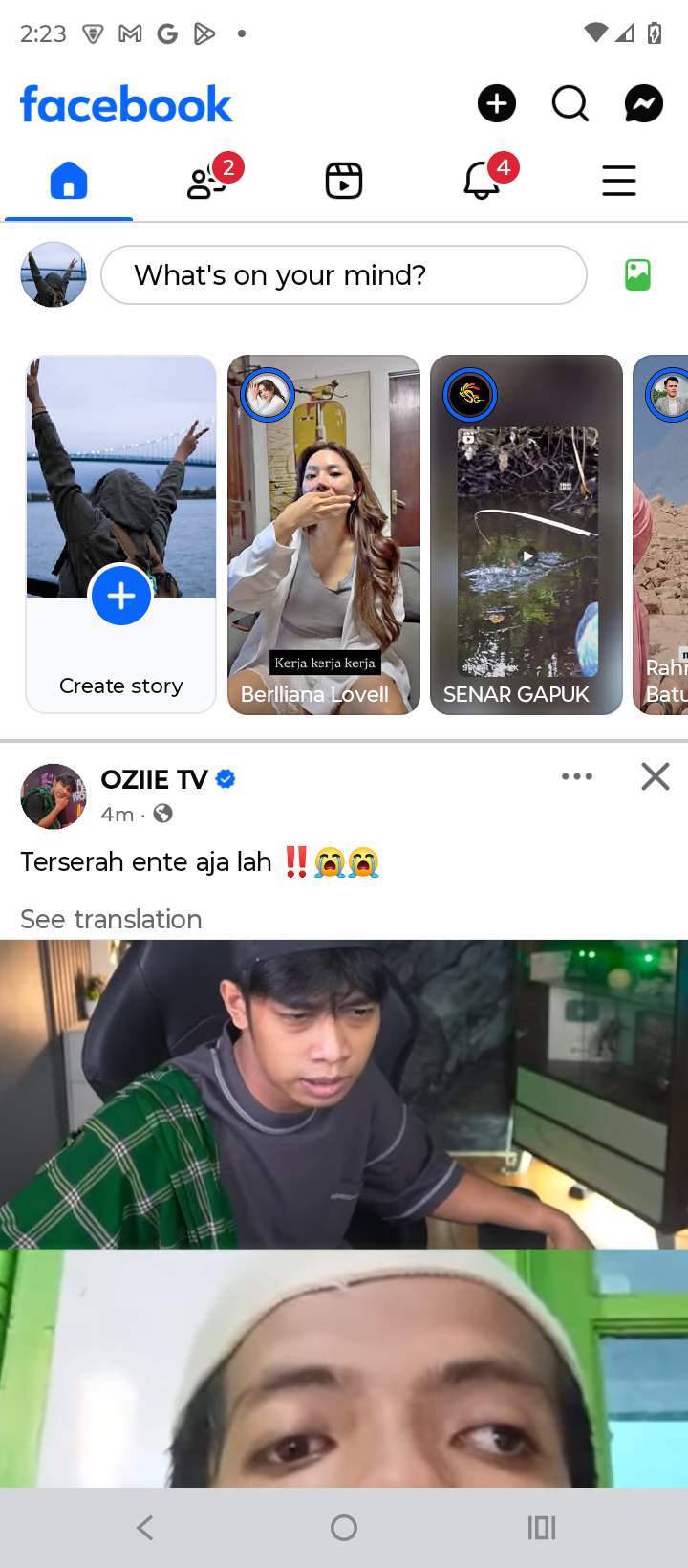This screenshot has height=1568, width=688.
Task: Switch to the Video tab
Action: pyautogui.click(x=344, y=181)
